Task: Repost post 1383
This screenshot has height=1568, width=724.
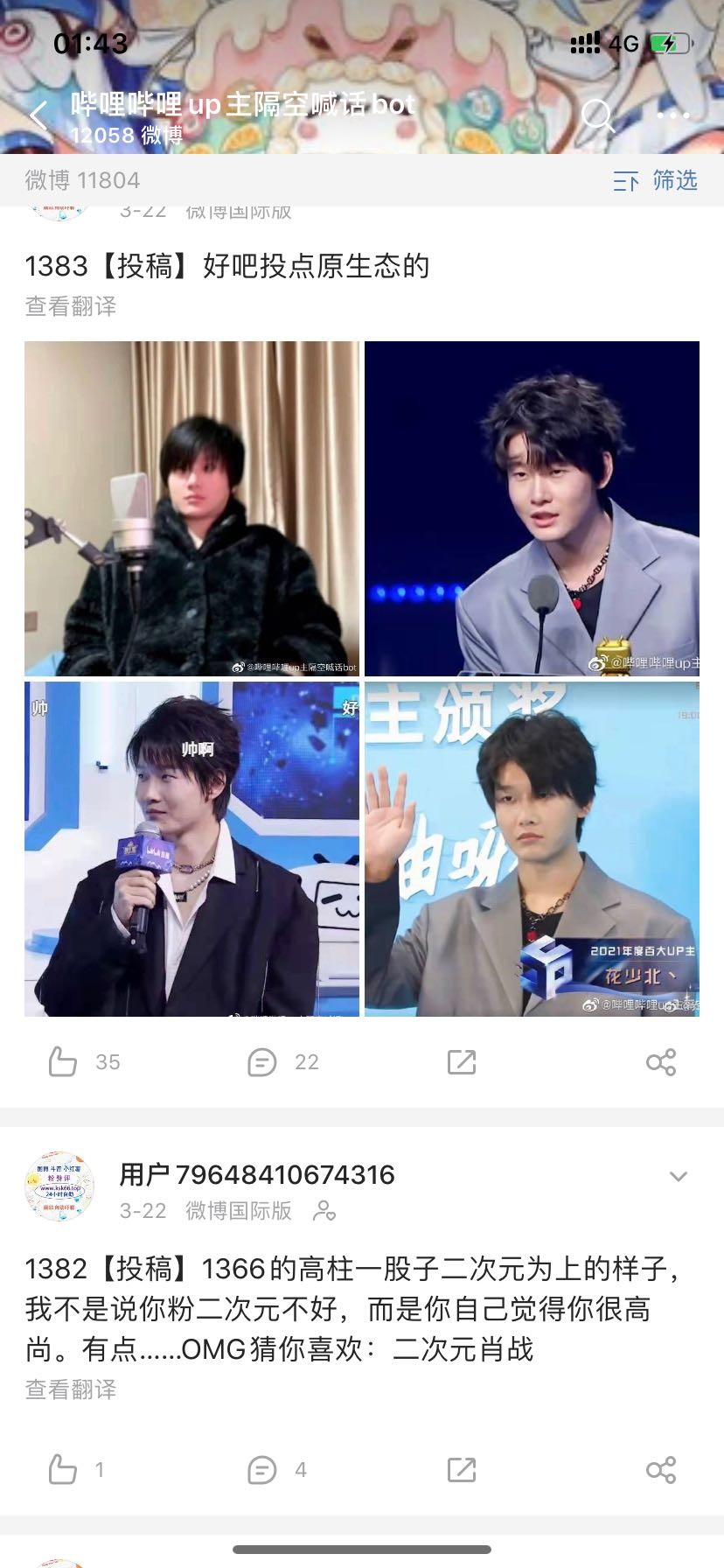Action: click(461, 1062)
